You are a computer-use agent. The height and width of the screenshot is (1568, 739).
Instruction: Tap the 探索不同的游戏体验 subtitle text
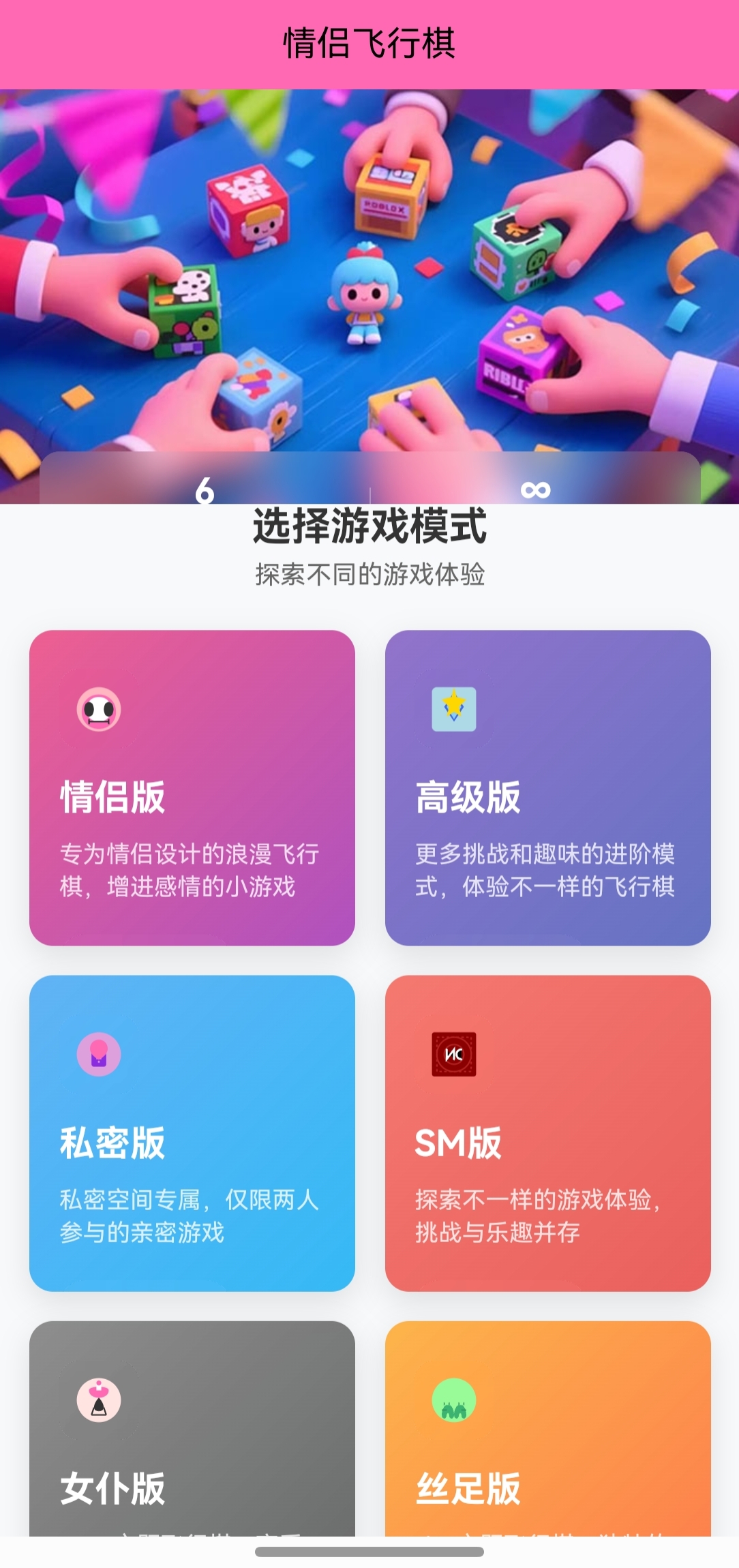pyautogui.click(x=369, y=573)
